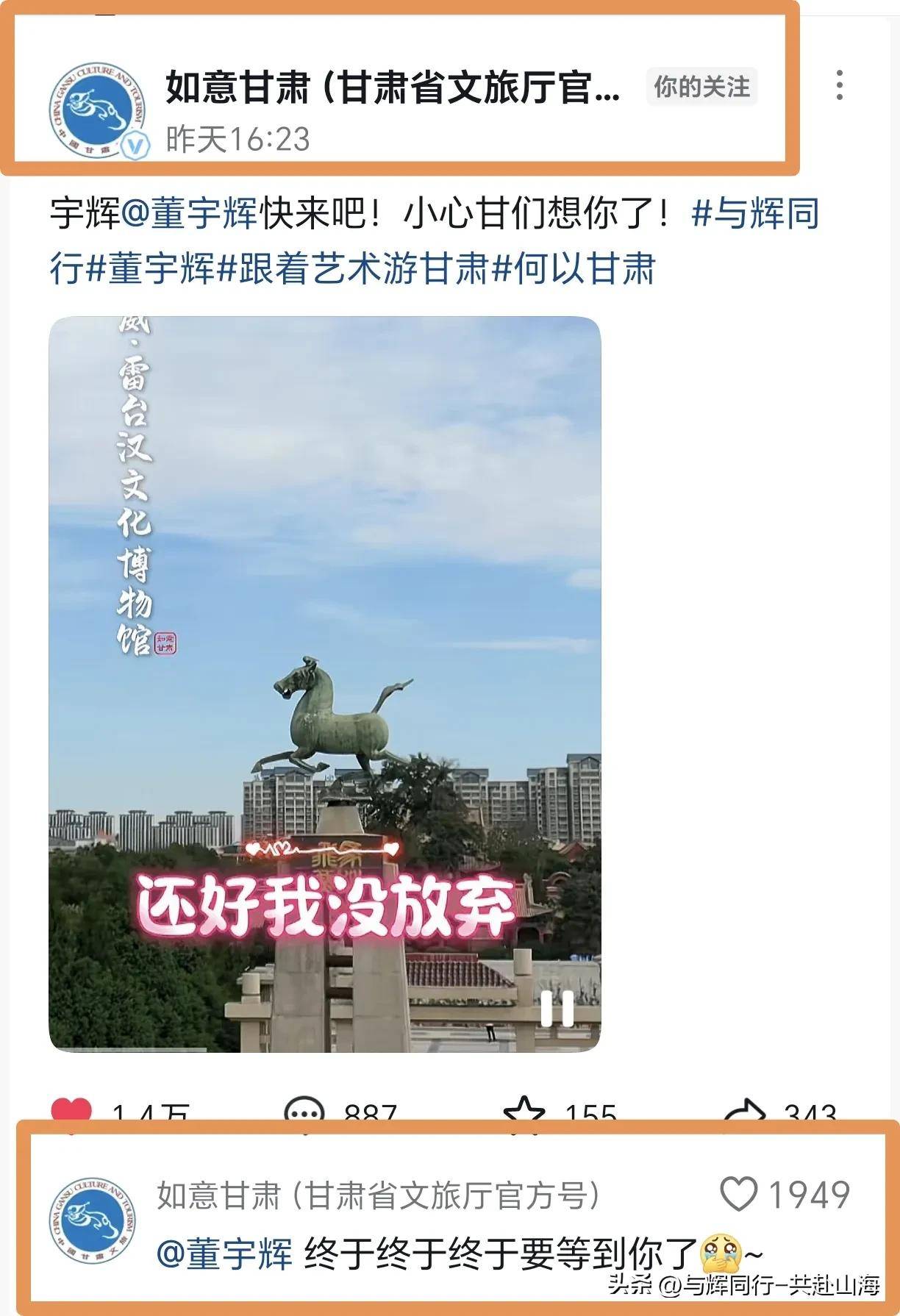Unlike the post with the red heart

pyautogui.click(x=71, y=1112)
